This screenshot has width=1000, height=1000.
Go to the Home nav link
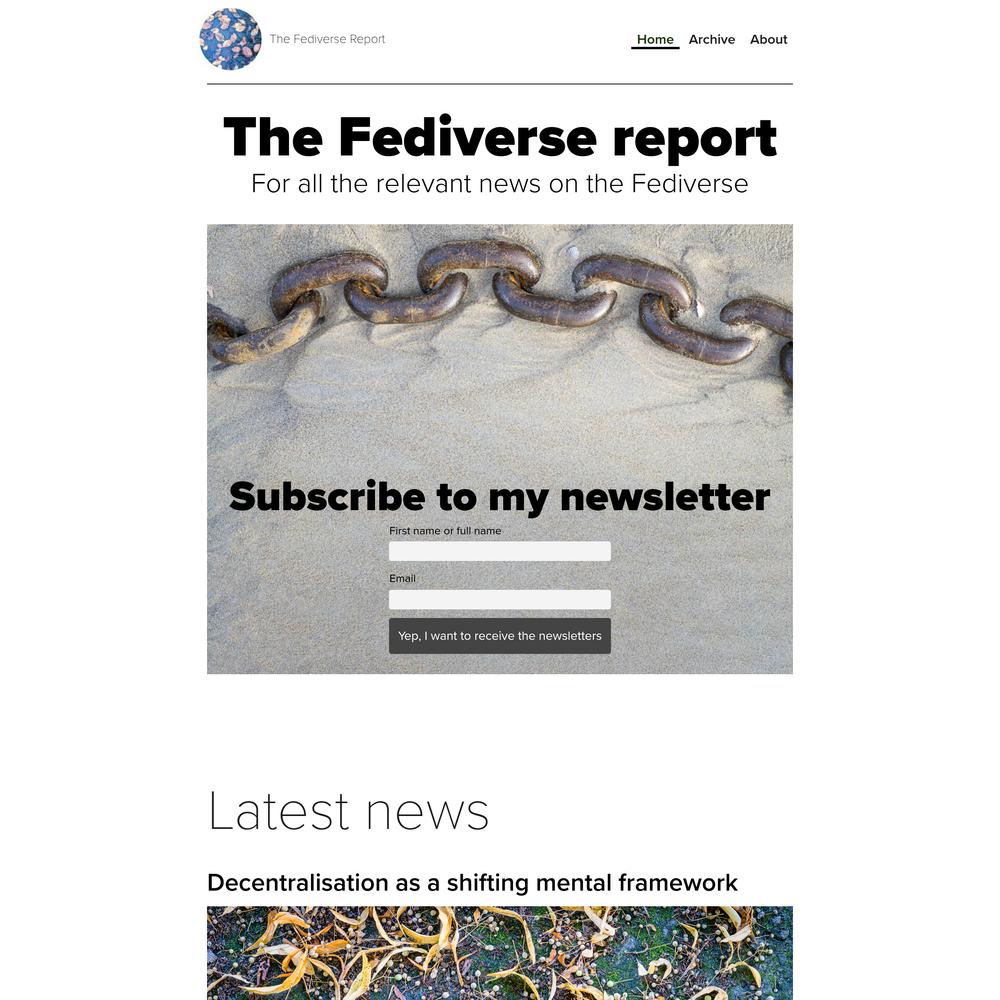point(655,40)
